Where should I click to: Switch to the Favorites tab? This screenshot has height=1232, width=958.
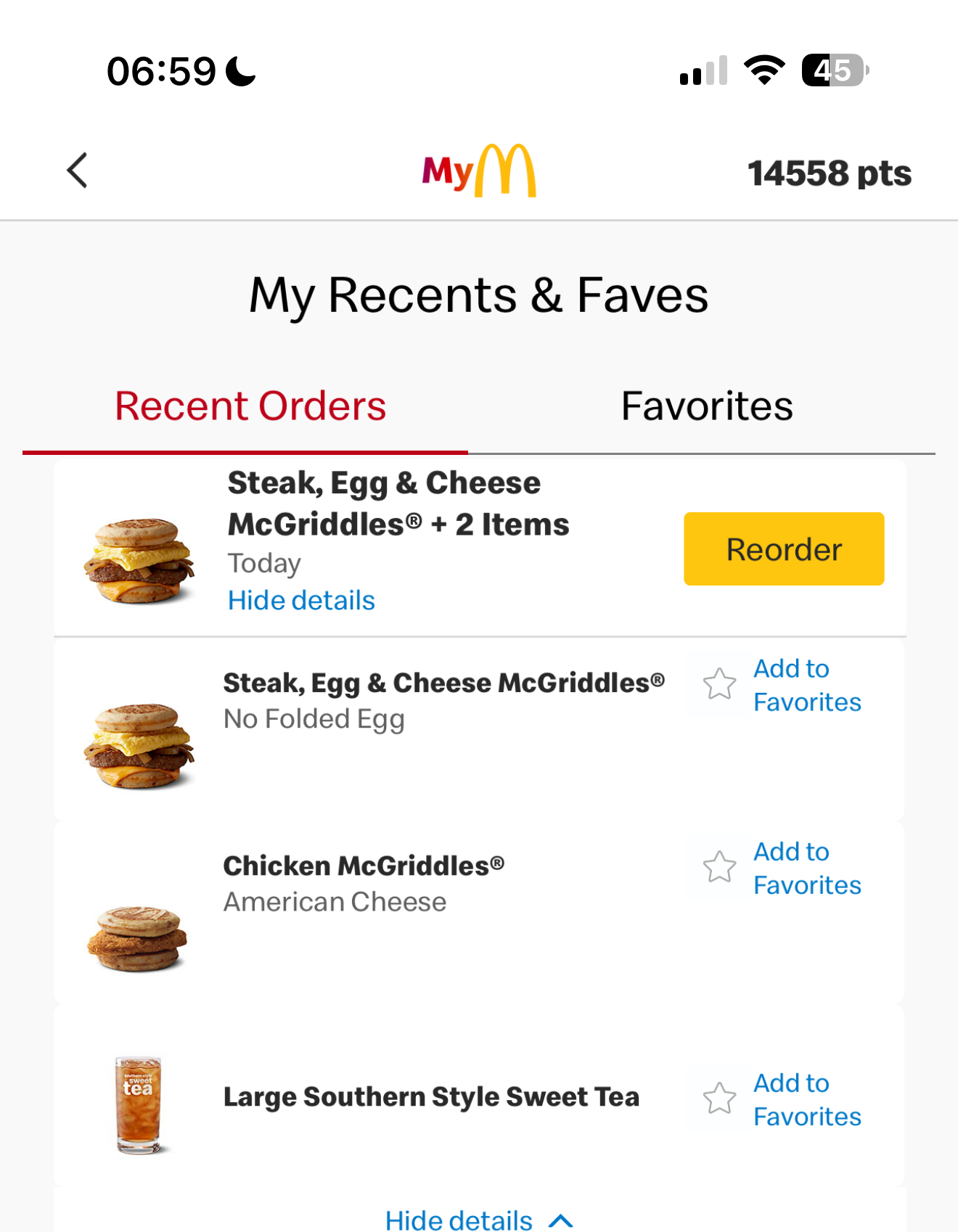point(707,406)
